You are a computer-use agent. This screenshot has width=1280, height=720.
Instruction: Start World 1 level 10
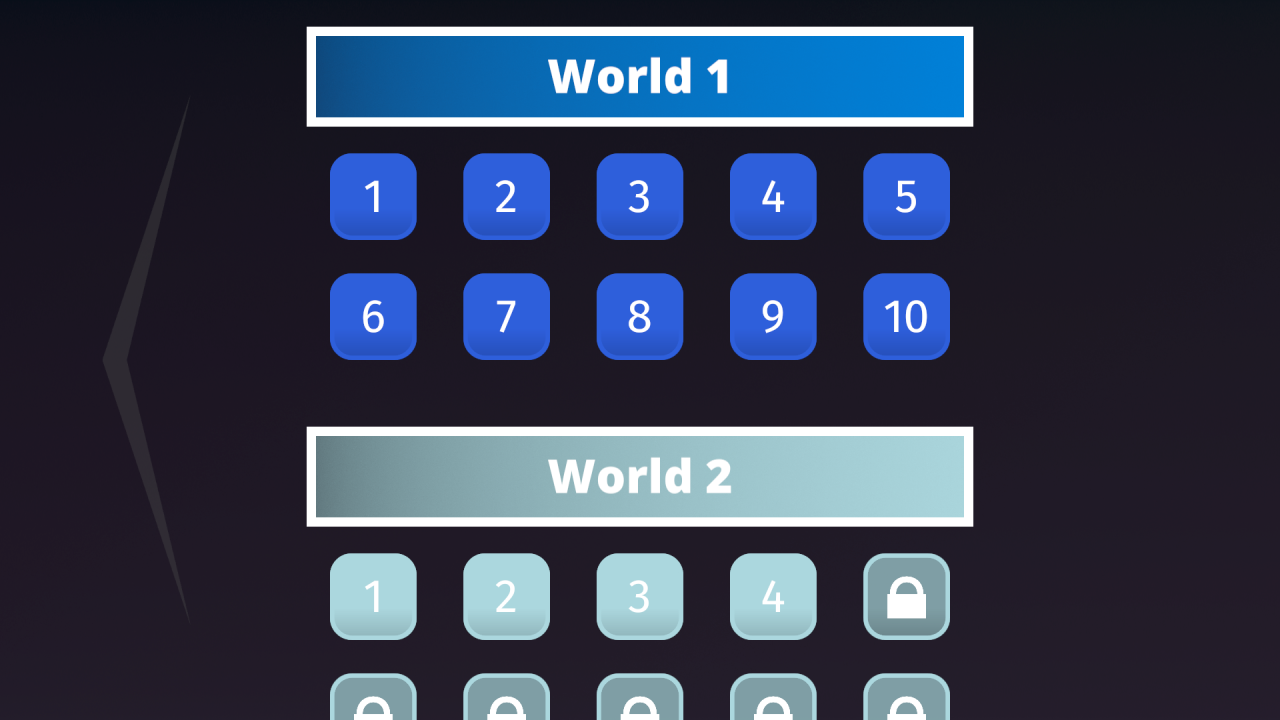906,317
